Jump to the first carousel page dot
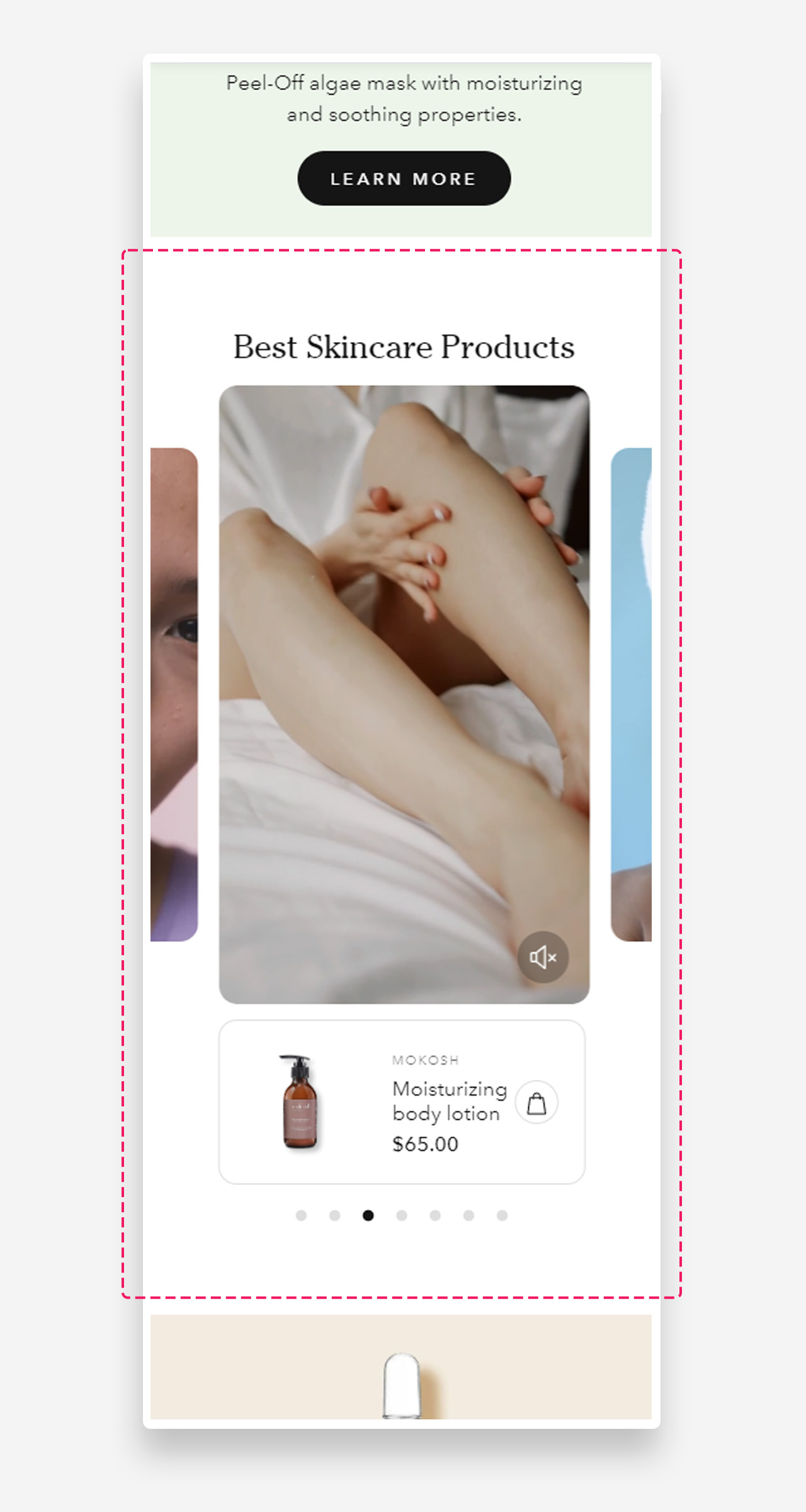Viewport: 806px width, 1512px height. point(301,1215)
